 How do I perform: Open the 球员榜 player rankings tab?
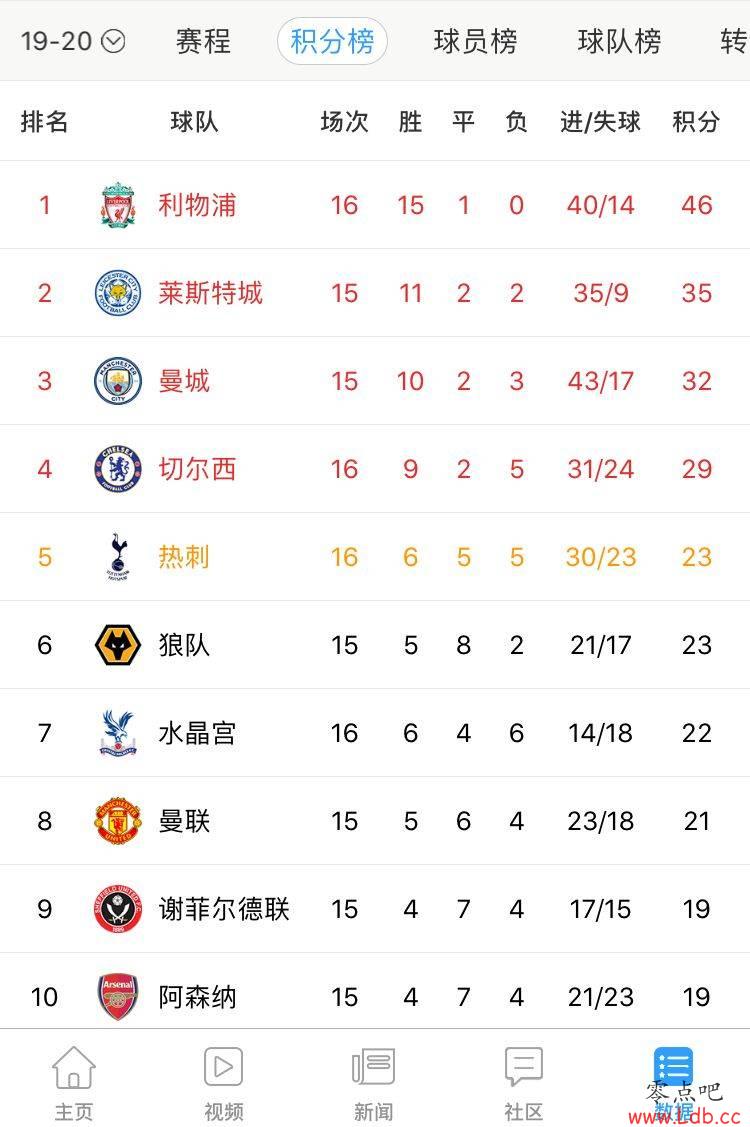click(475, 42)
